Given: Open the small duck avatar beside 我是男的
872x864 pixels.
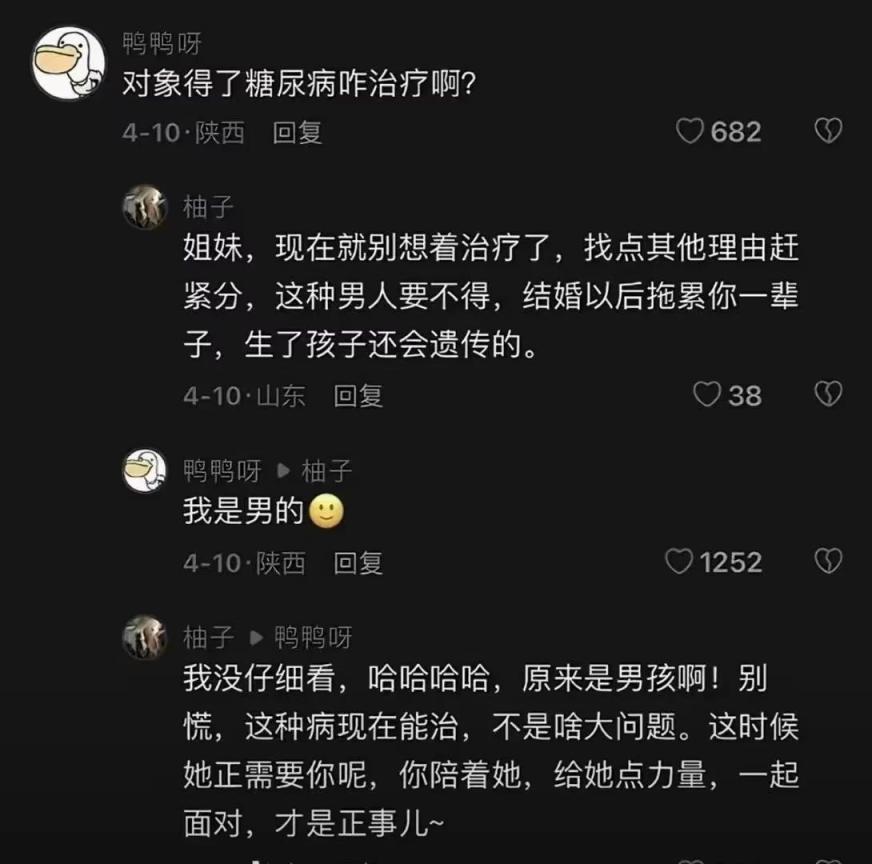Looking at the screenshot, I should tap(144, 470).
